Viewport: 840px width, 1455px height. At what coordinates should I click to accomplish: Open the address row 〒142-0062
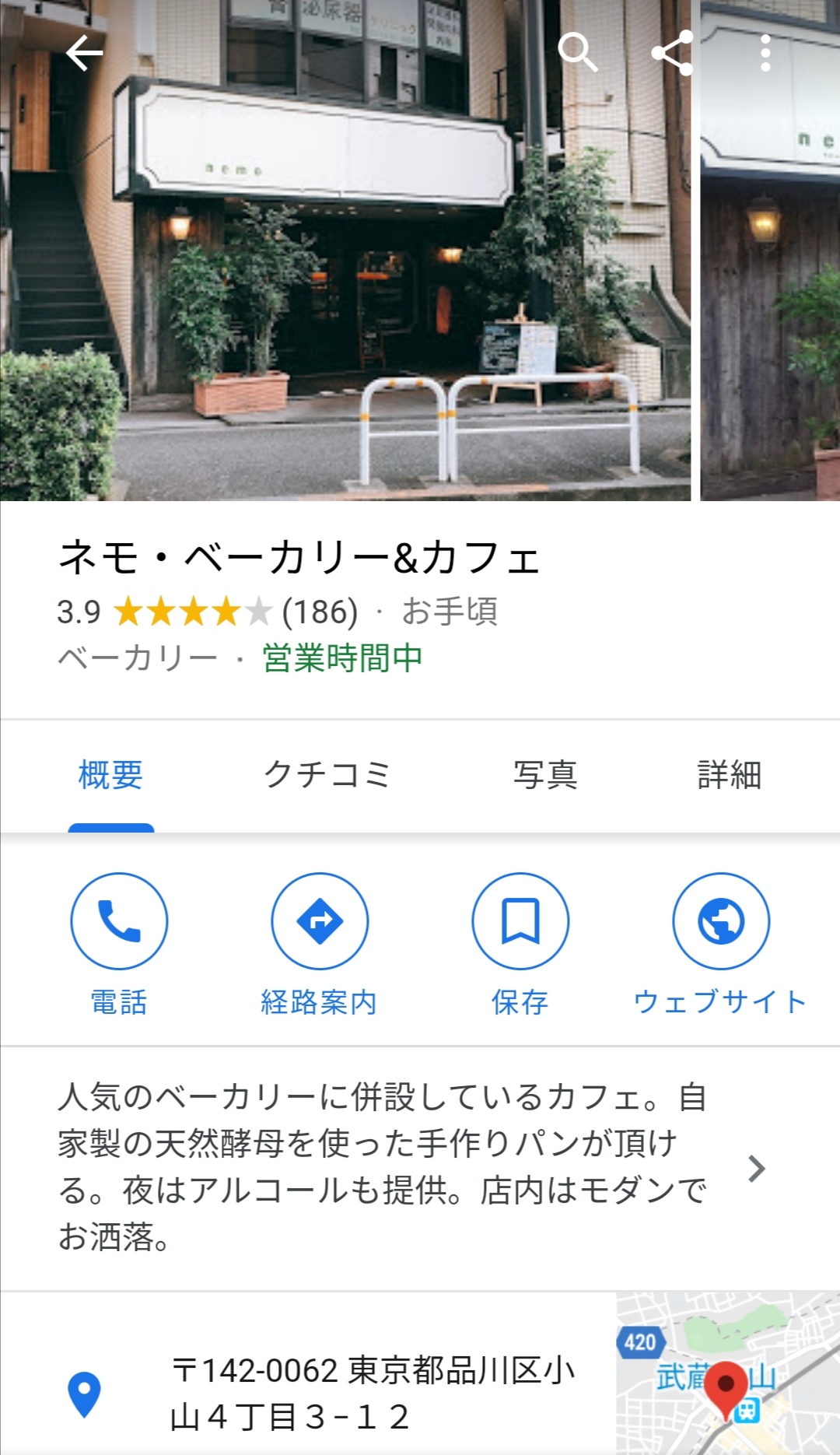[x=372, y=1393]
